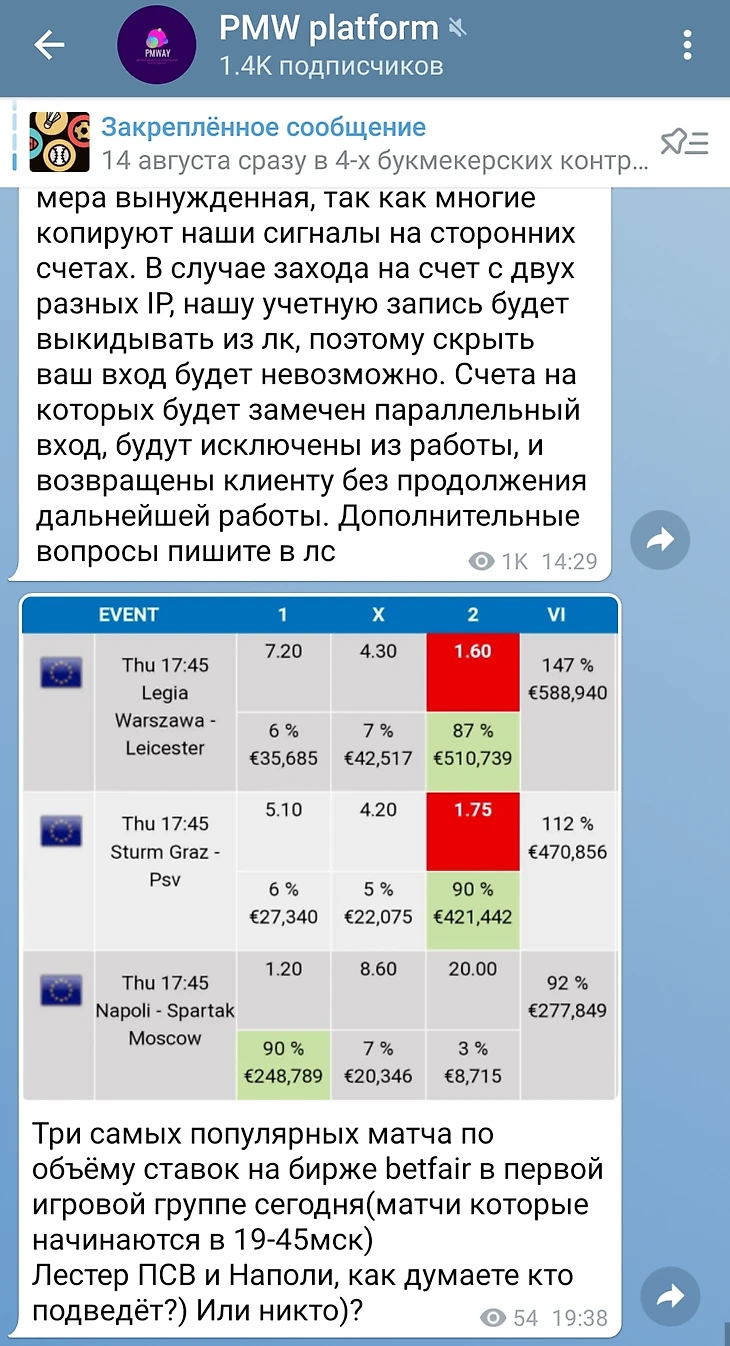Open PMW platform channel profile

coord(330,45)
